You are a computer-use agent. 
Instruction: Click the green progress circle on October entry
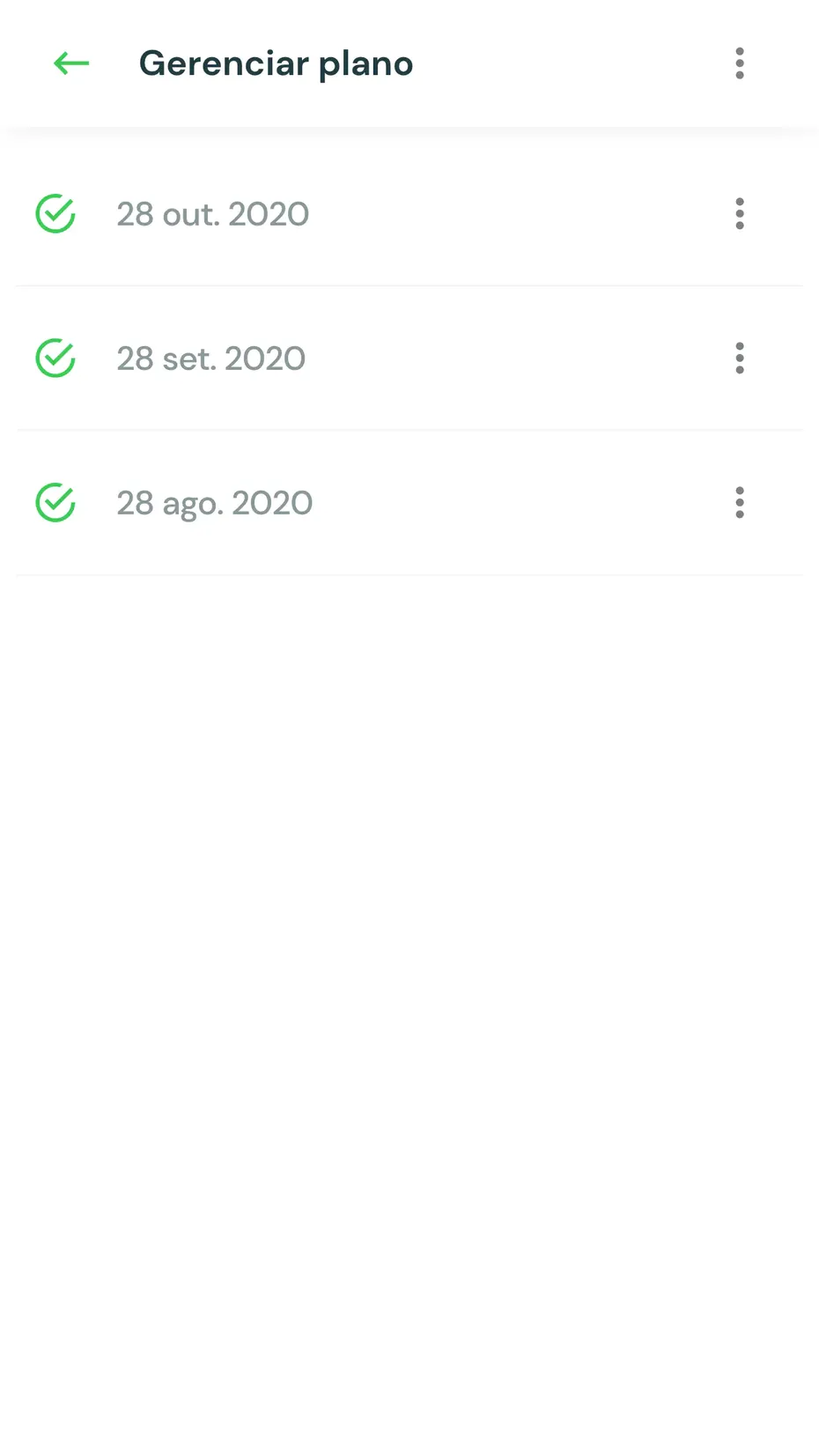tap(55, 213)
